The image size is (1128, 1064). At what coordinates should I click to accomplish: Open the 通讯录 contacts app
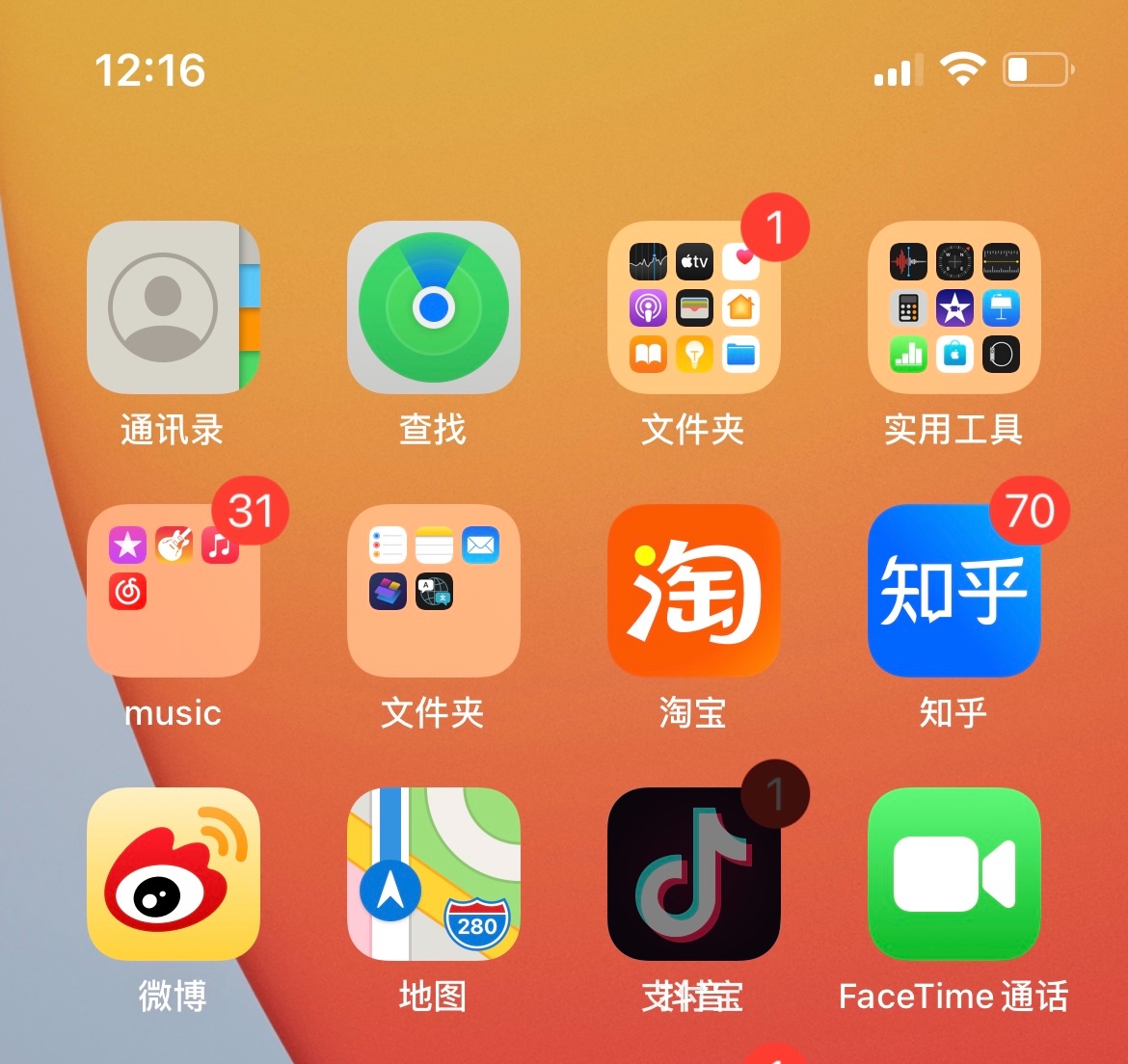coord(174,307)
